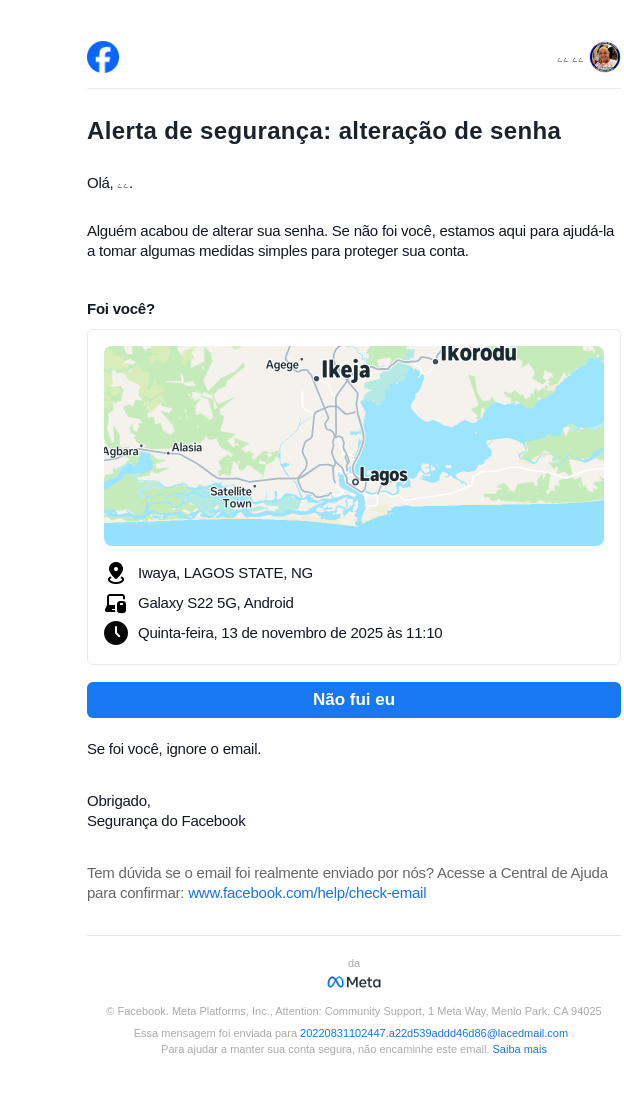
Task: Open the profile picture avatar
Action: (x=604, y=57)
